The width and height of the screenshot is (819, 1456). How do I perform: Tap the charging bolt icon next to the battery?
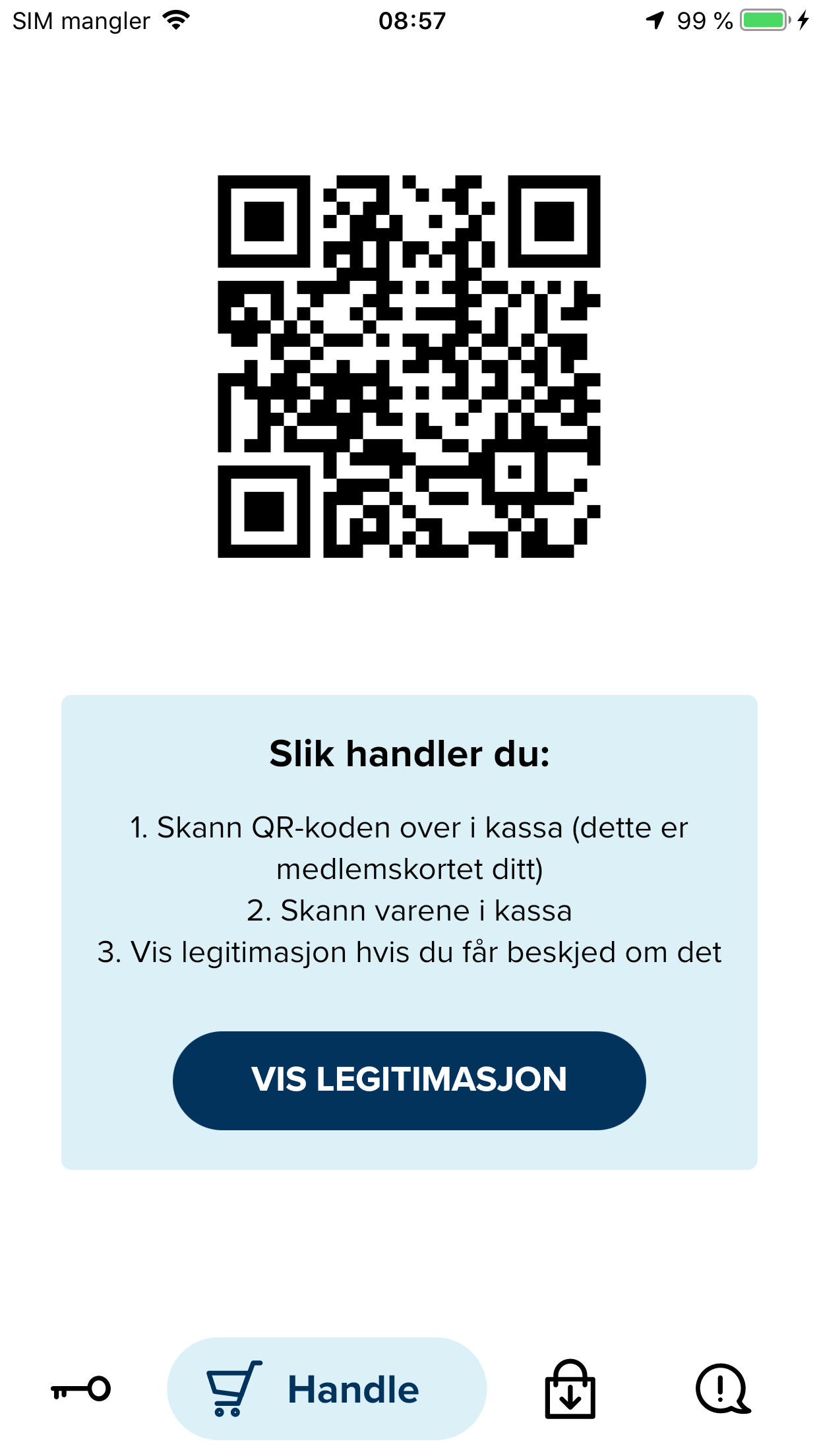[803, 20]
